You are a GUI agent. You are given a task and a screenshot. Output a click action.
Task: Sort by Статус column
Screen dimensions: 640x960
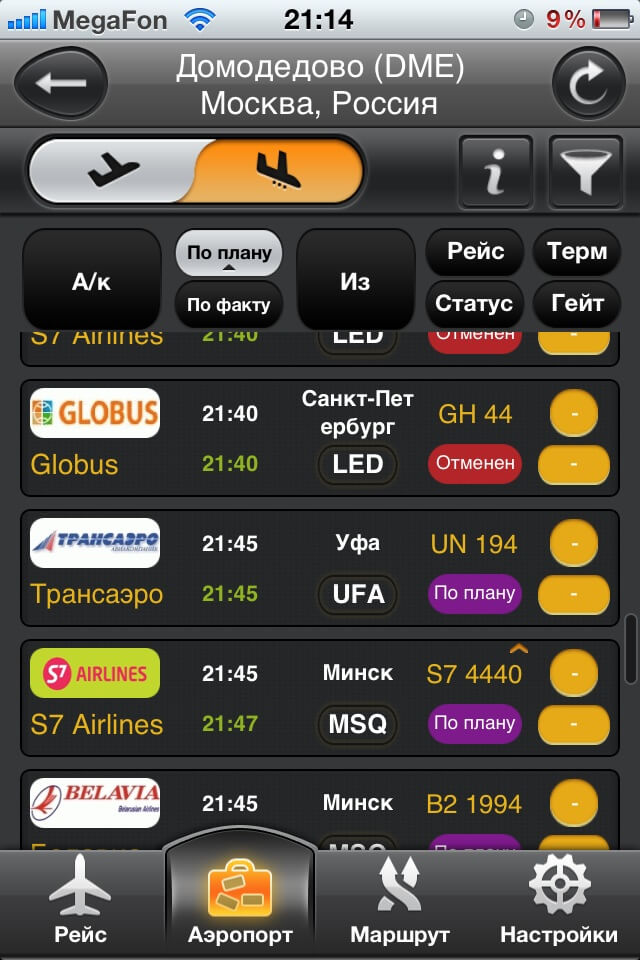click(474, 302)
